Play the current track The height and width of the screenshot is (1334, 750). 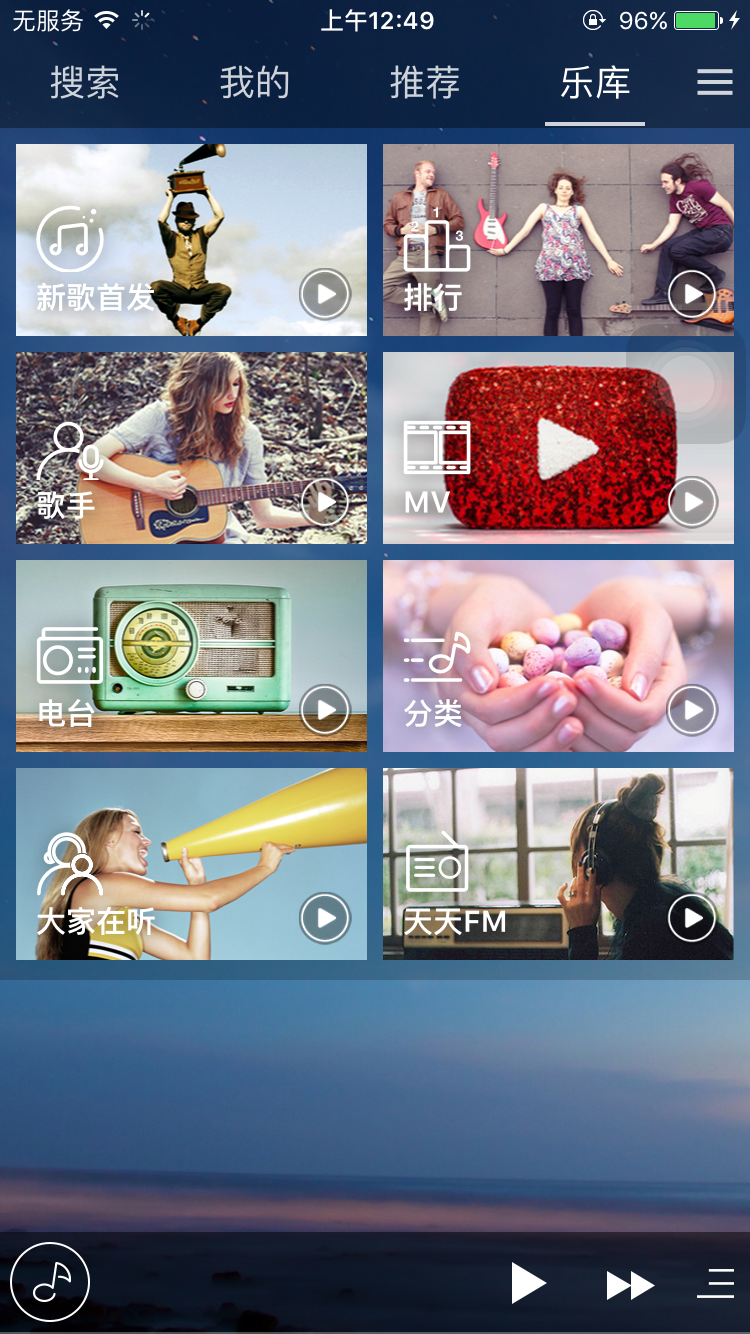528,1283
